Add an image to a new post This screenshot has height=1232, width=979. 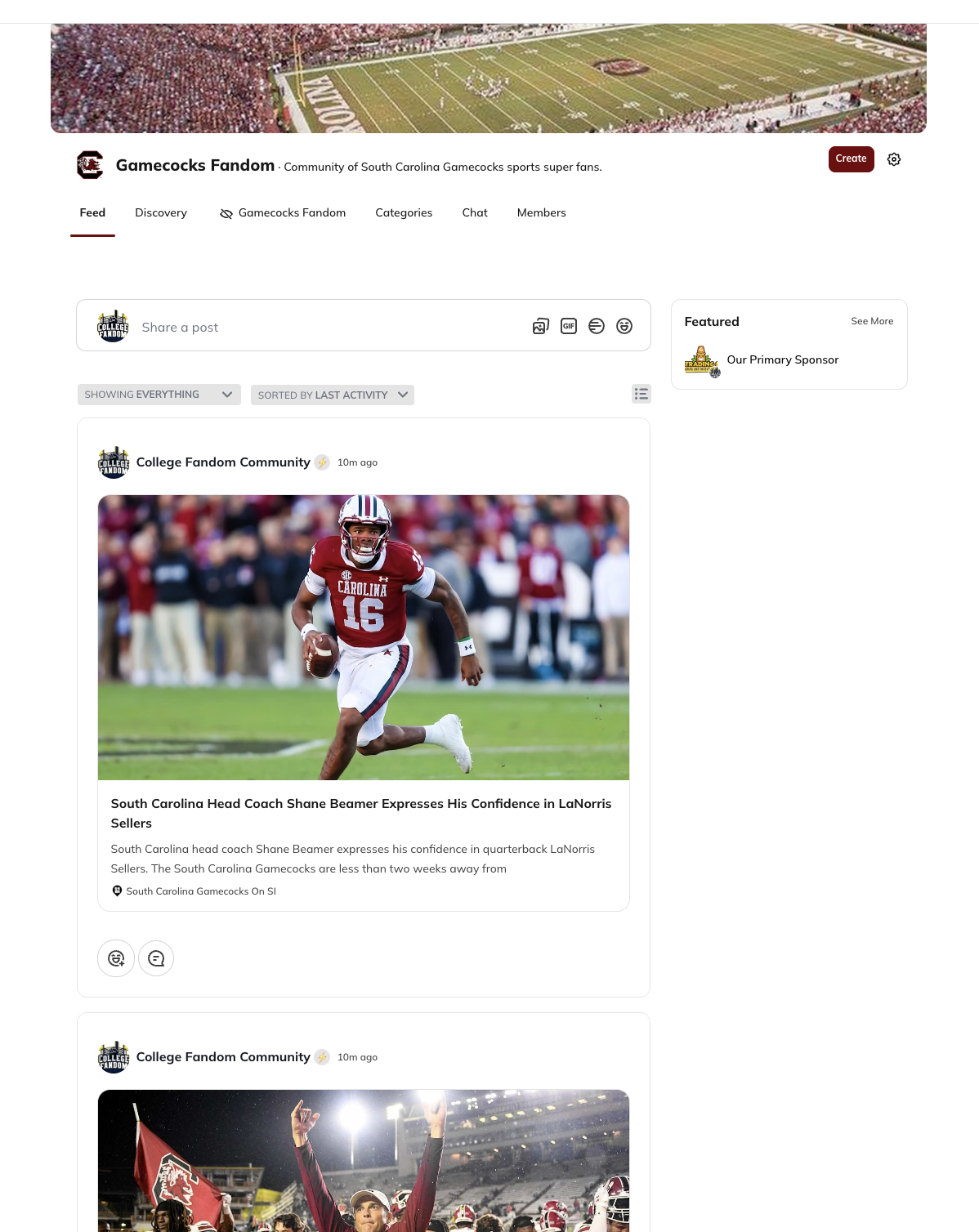(x=541, y=326)
